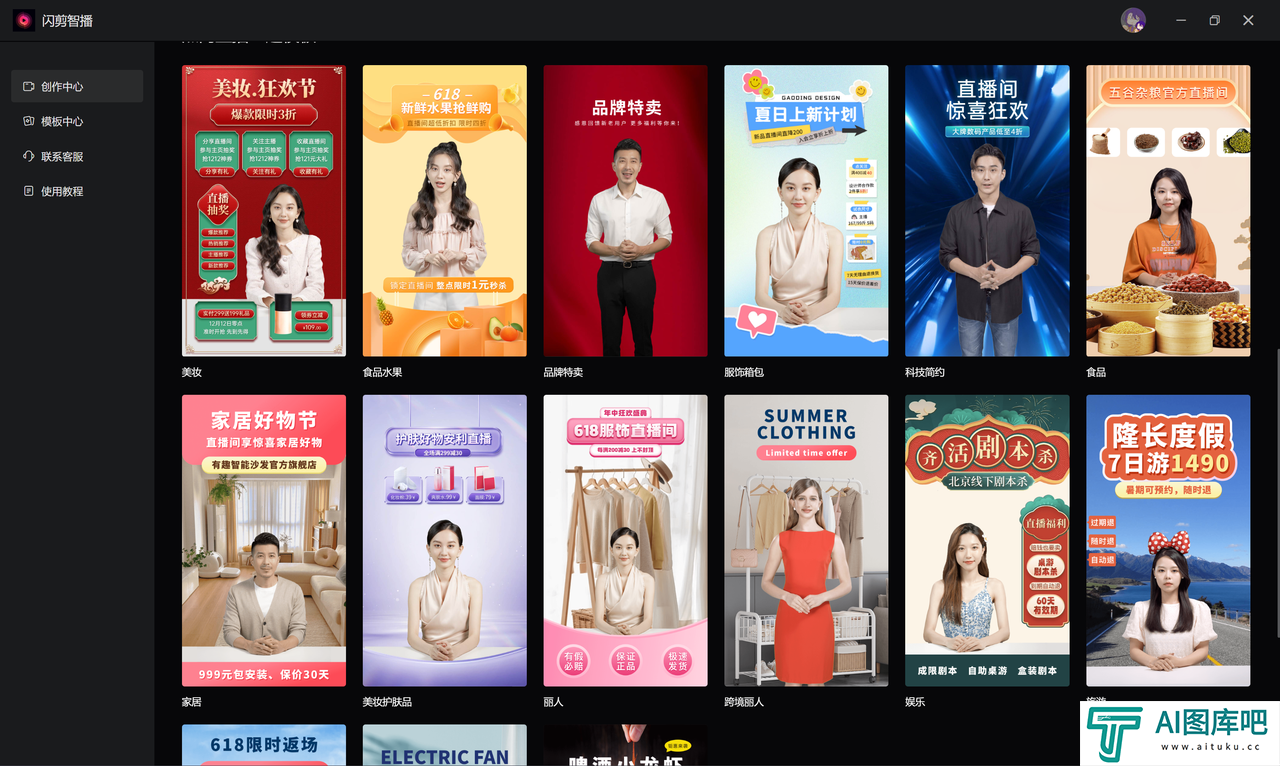
Task: Open the user profile avatar
Action: tap(1133, 20)
